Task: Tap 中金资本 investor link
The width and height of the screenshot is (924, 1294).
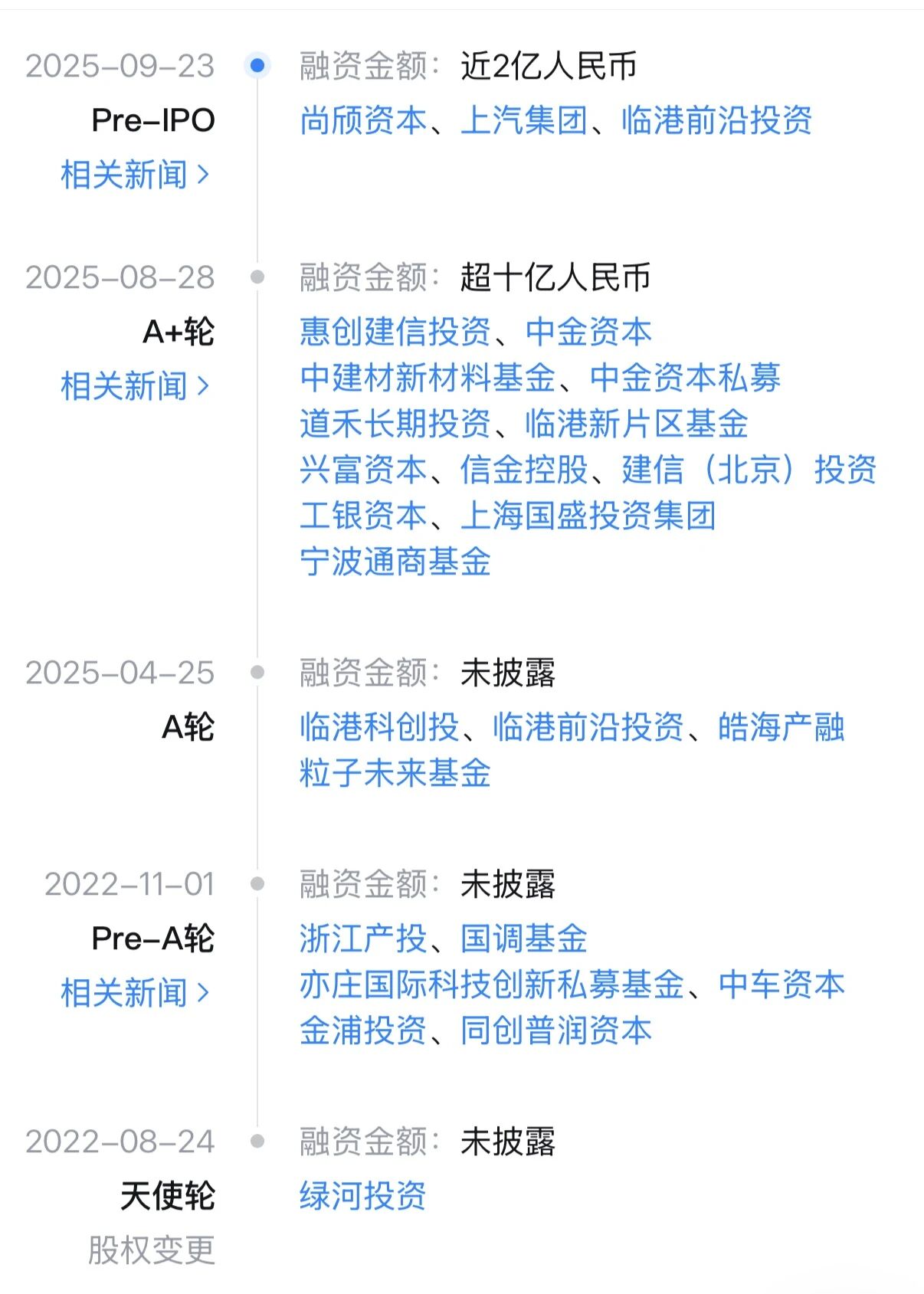Action: [x=588, y=333]
